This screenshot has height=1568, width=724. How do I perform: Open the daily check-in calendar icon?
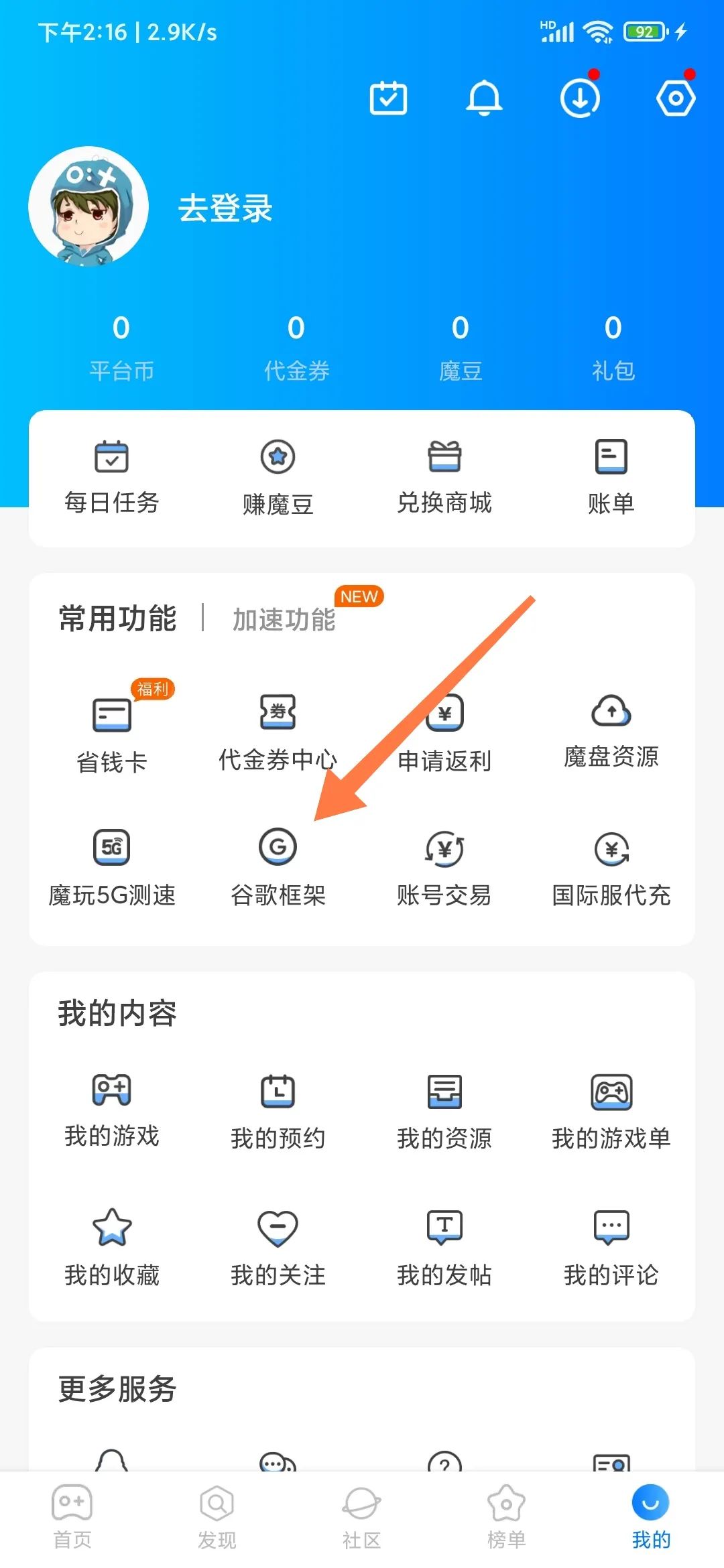tap(389, 99)
